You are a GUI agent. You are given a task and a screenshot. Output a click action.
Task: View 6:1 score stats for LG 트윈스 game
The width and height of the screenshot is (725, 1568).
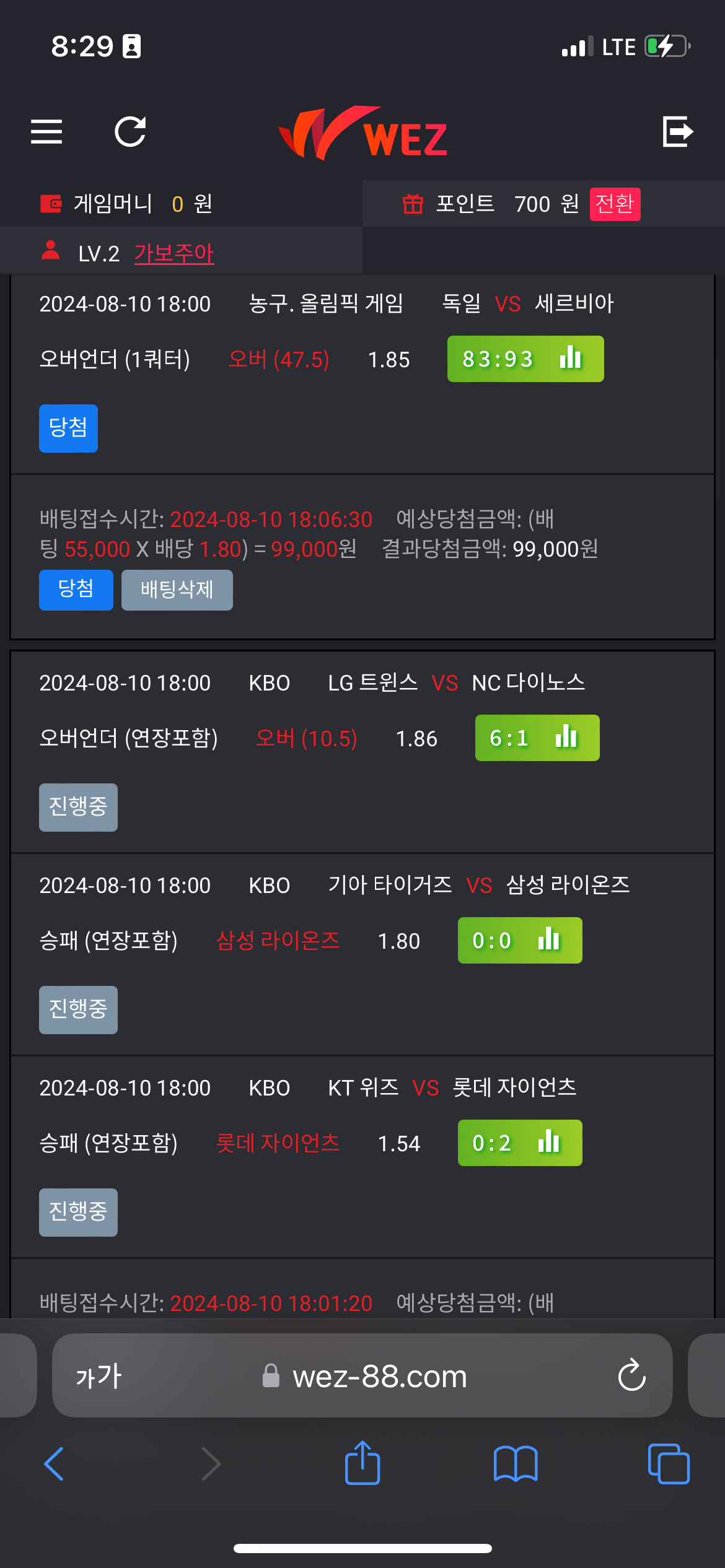[x=537, y=738]
